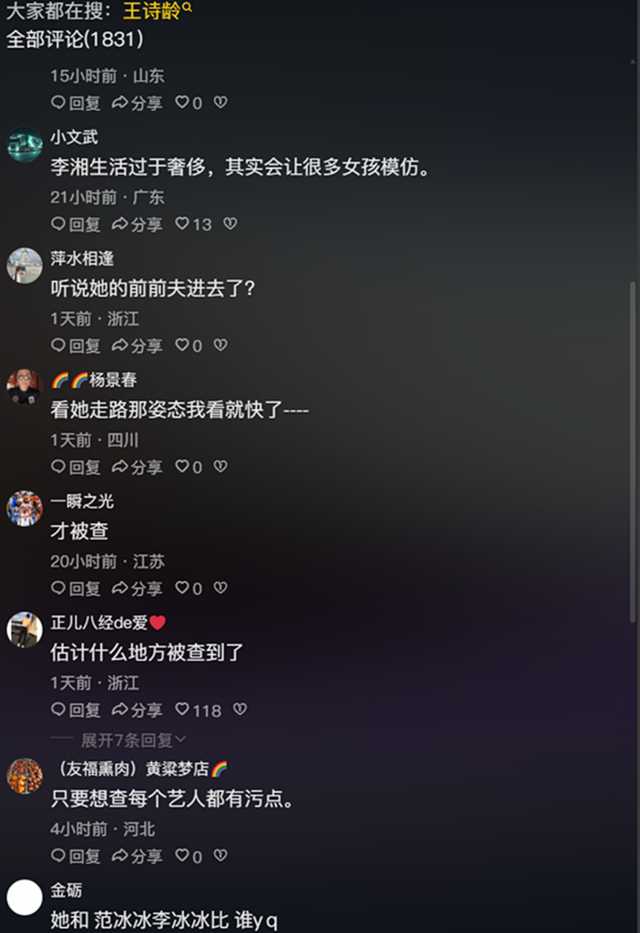The height and width of the screenshot is (933, 640).
Task: Reply to 一瞬之光's comment
Action: [76, 588]
